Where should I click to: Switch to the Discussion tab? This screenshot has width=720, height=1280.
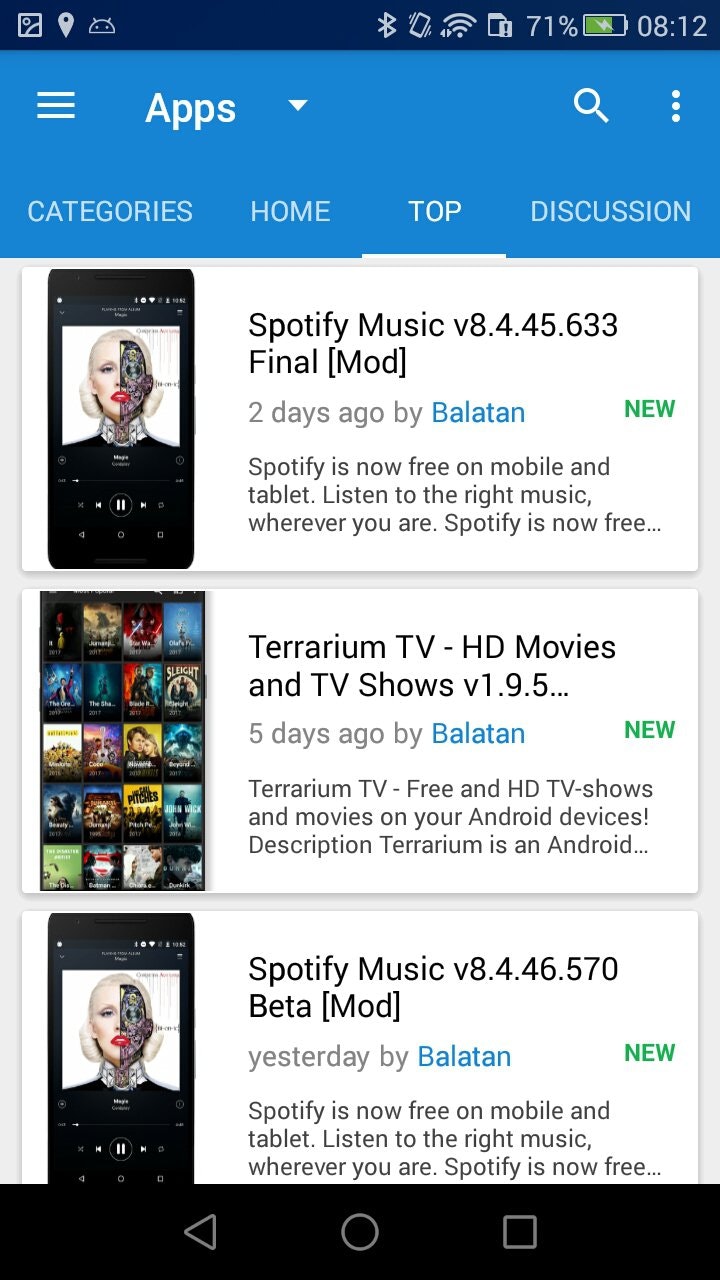click(610, 211)
